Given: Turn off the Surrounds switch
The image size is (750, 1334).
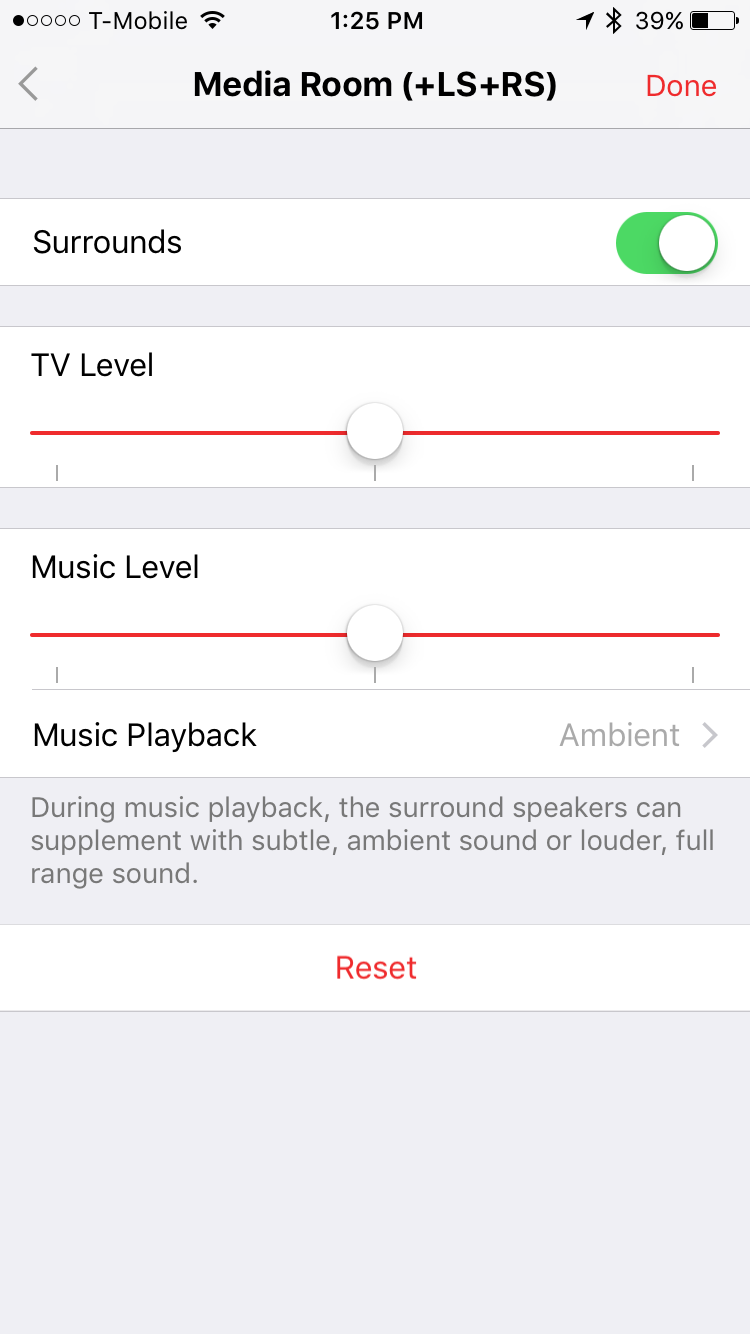Looking at the screenshot, I should tap(667, 243).
